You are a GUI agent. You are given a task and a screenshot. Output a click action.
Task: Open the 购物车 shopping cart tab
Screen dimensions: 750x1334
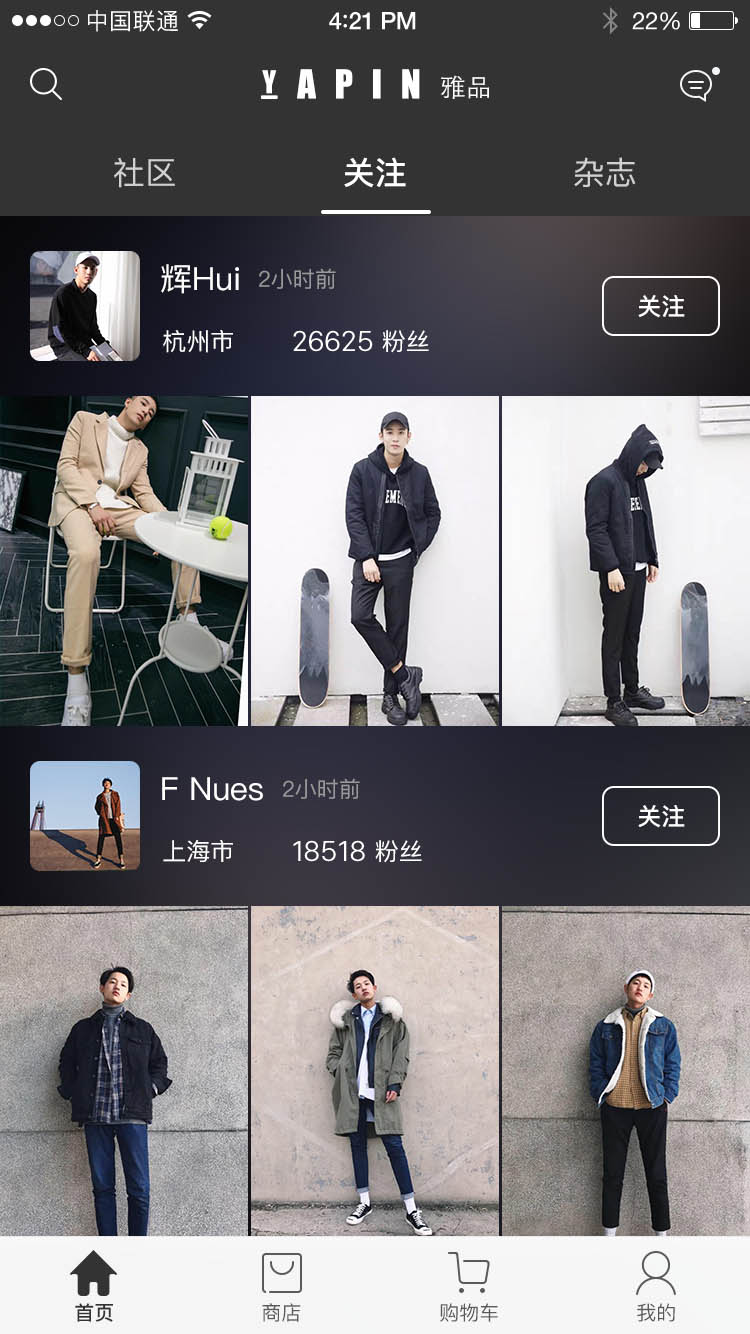[x=468, y=1286]
